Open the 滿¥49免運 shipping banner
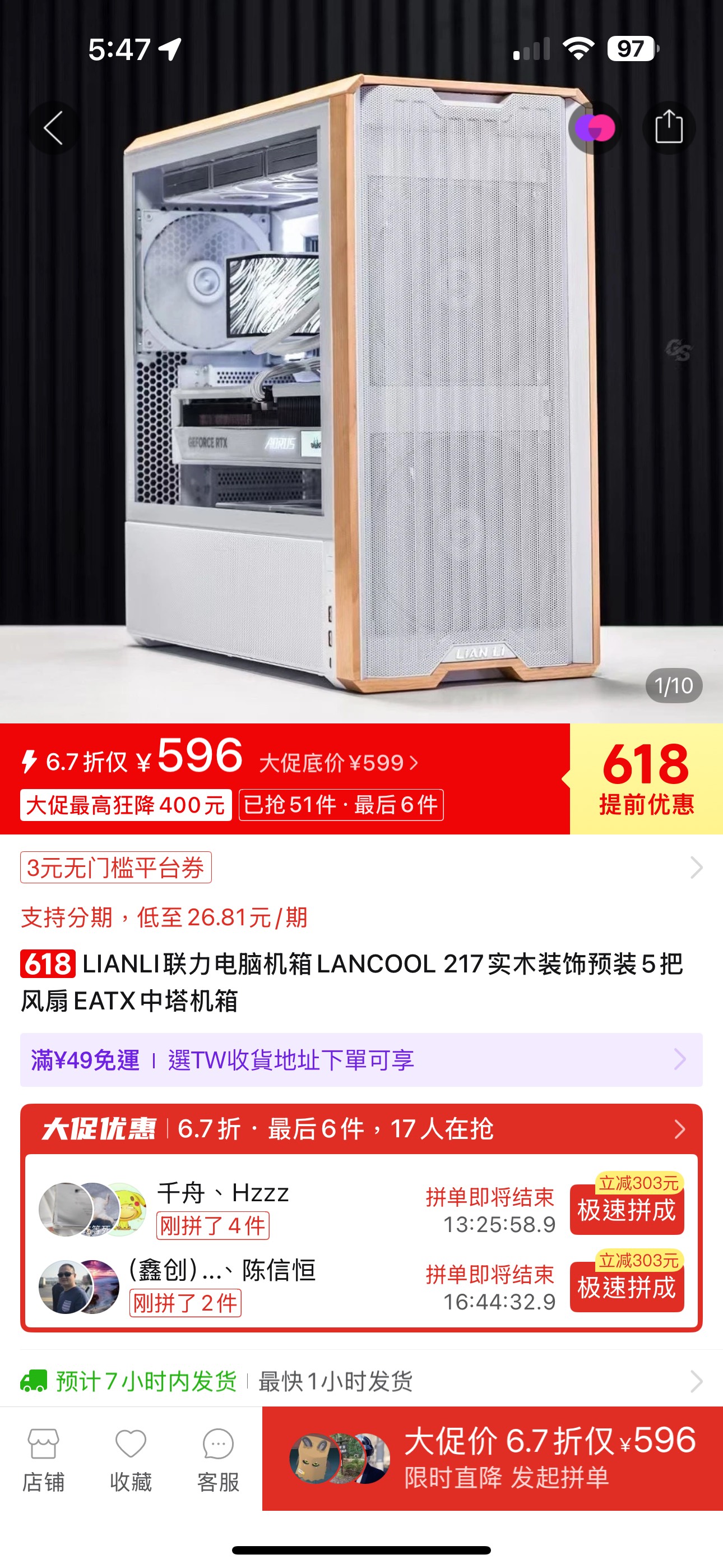The image size is (723, 1568). pos(360,1060)
